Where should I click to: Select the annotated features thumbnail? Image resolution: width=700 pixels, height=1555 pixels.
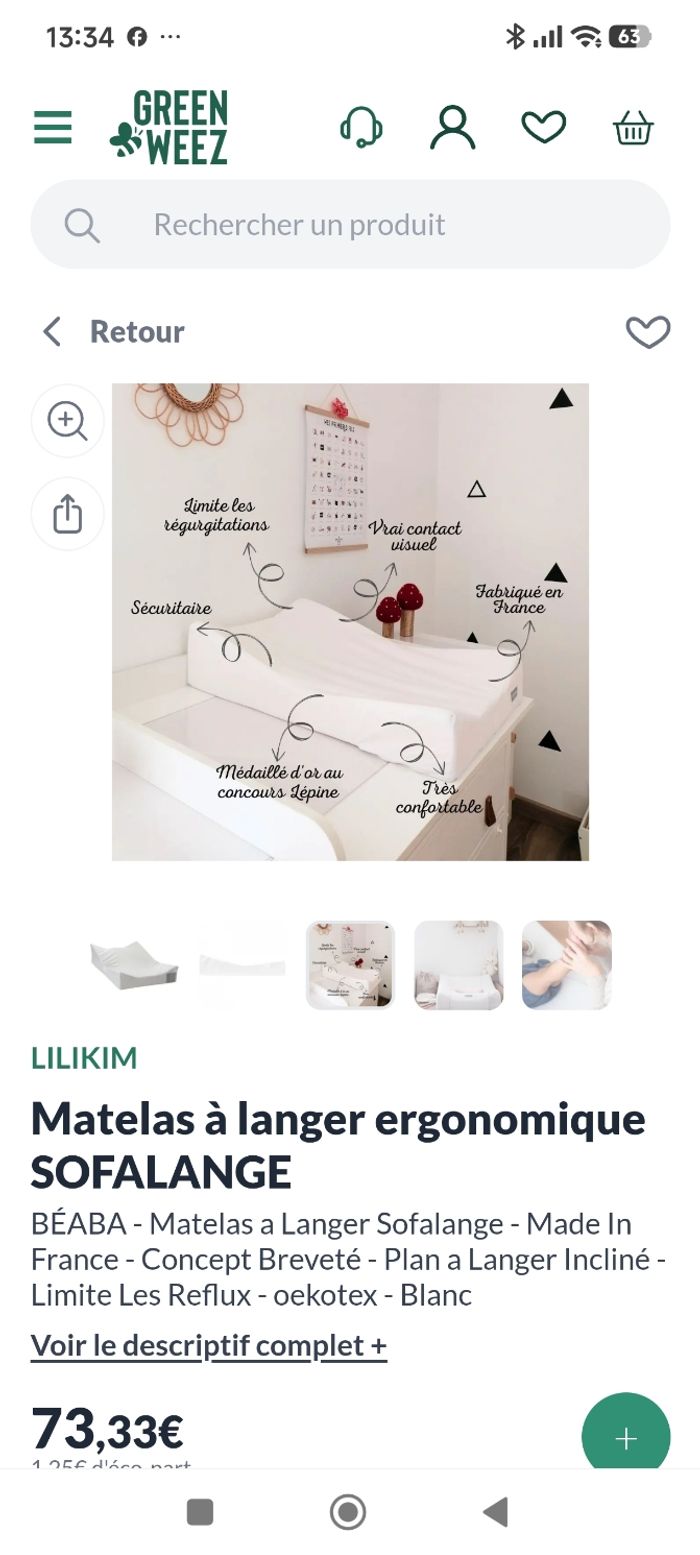[350, 965]
